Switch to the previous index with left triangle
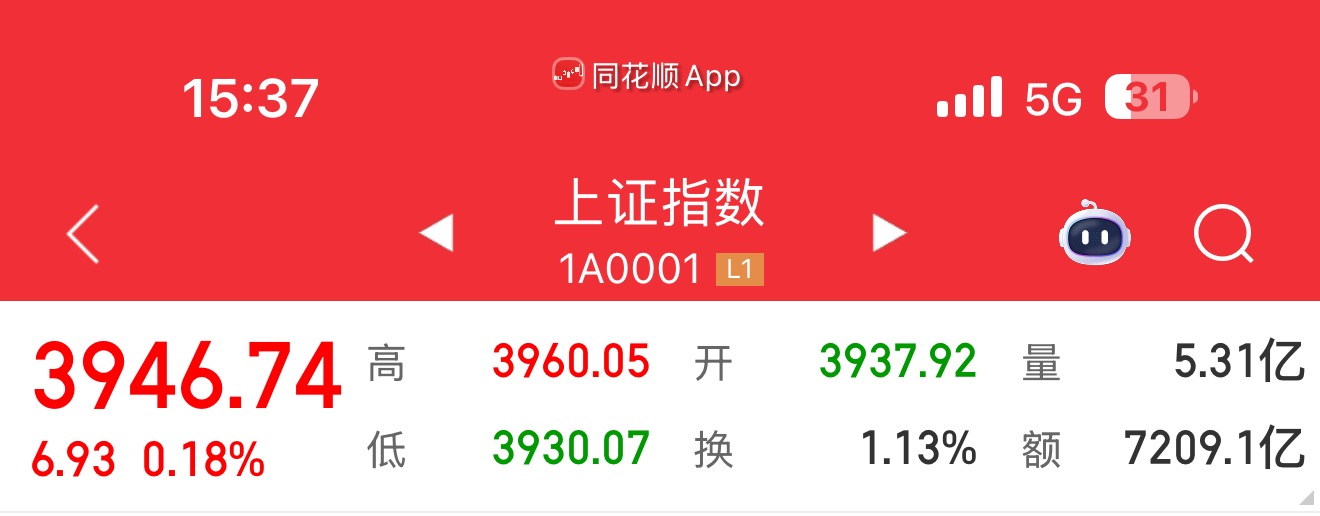Viewport: 1320px width, 516px height. [x=437, y=233]
